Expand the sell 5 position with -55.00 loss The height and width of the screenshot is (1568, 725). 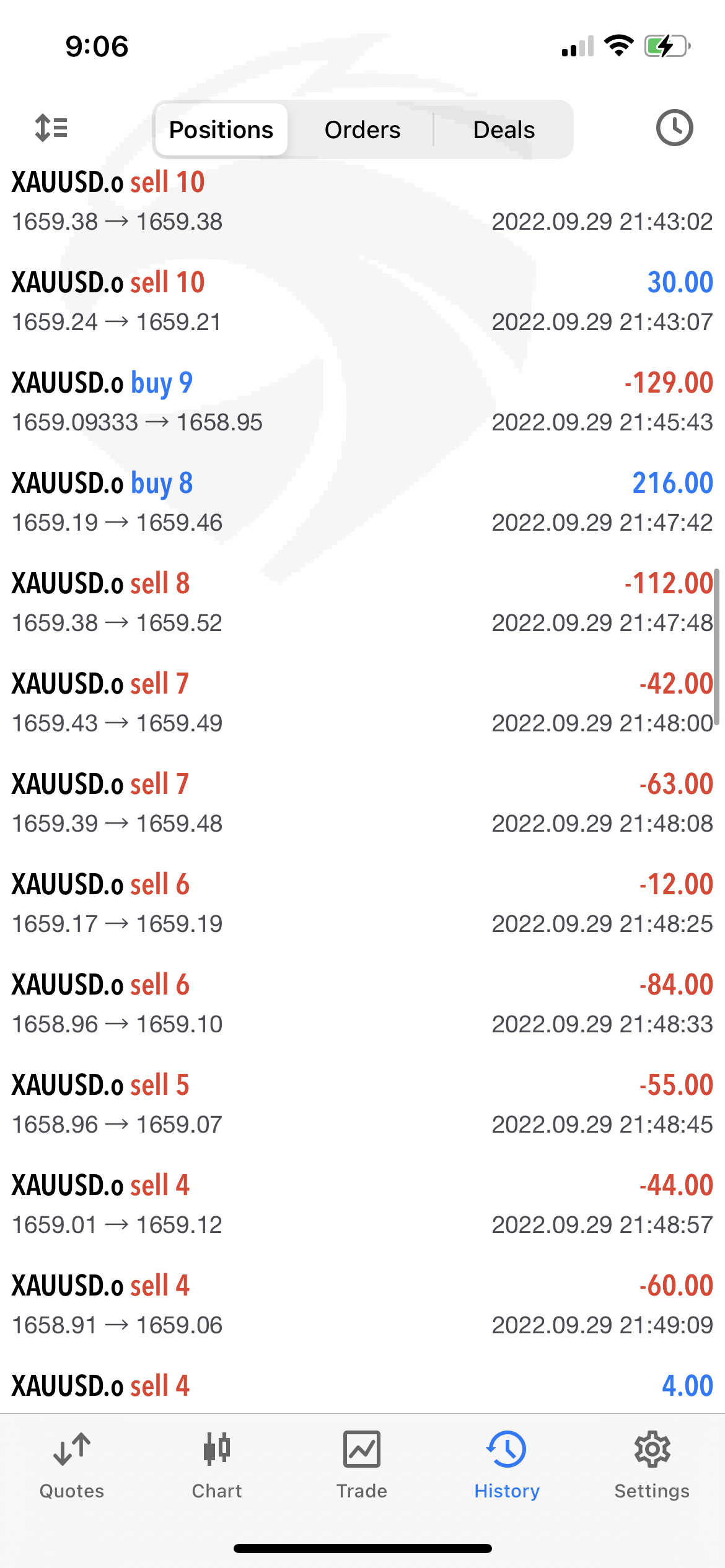pos(362,1104)
